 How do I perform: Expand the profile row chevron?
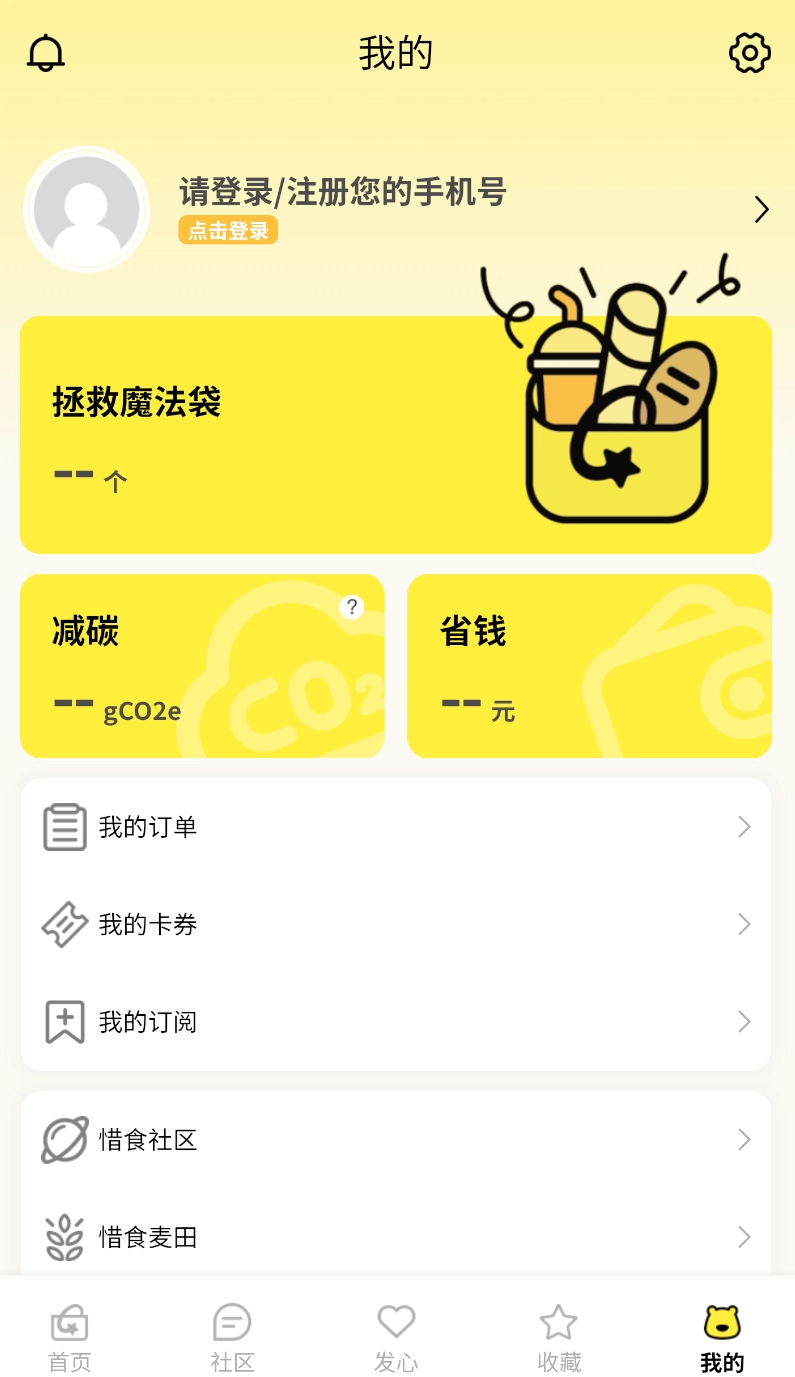(x=761, y=210)
